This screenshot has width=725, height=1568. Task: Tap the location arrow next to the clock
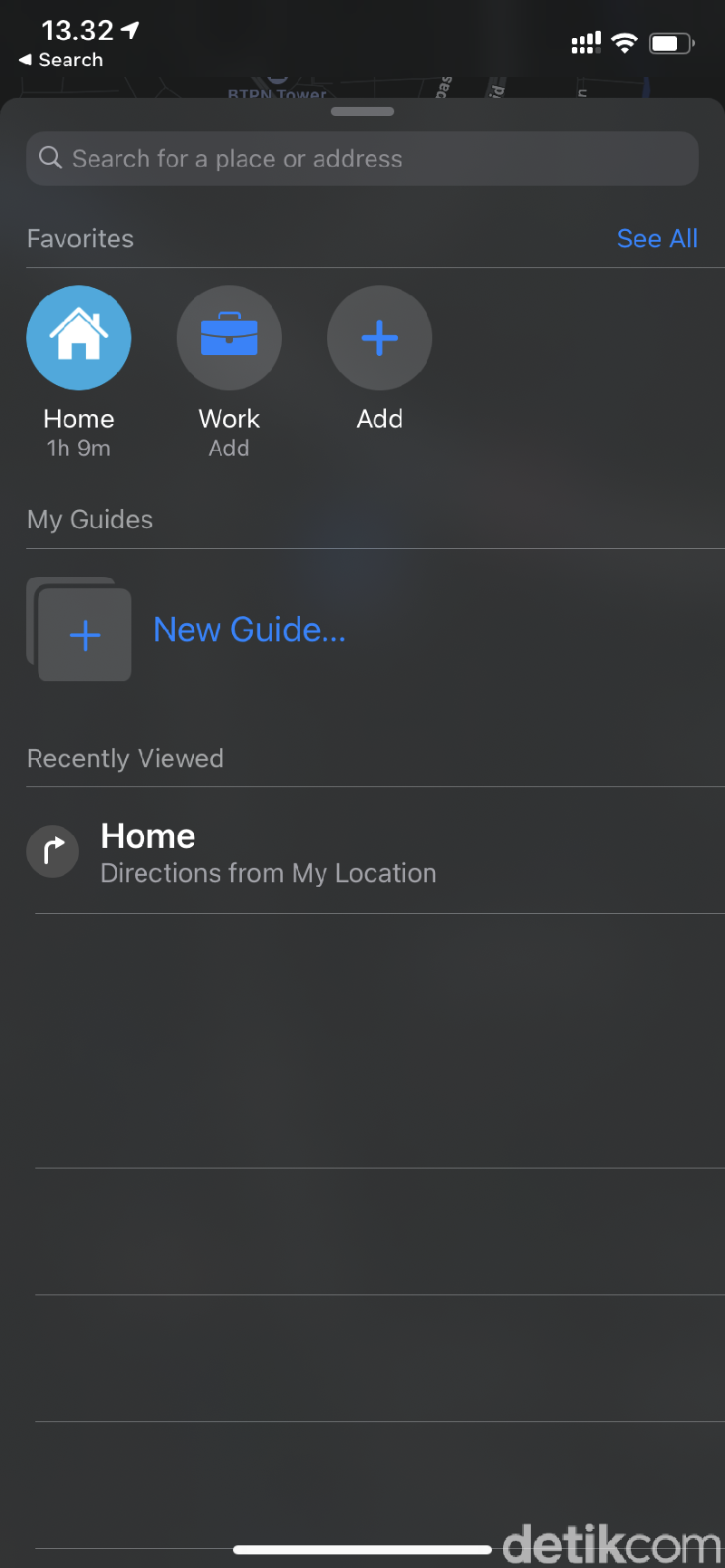[x=130, y=30]
